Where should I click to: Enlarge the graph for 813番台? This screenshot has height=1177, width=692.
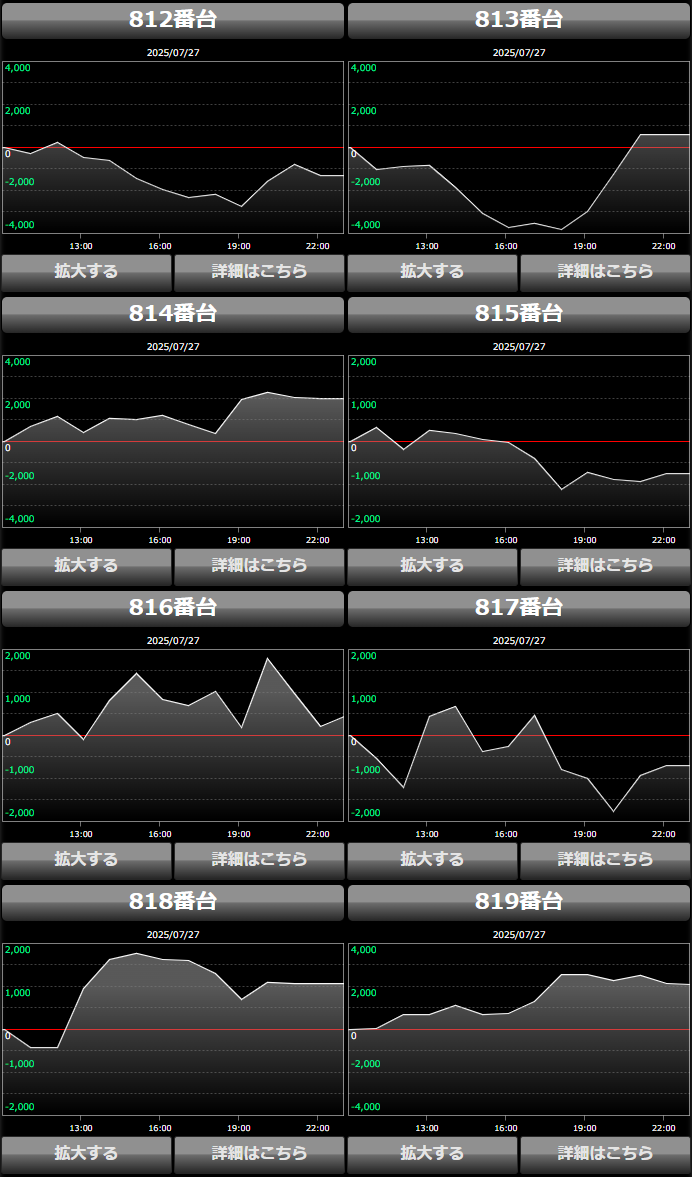click(433, 271)
